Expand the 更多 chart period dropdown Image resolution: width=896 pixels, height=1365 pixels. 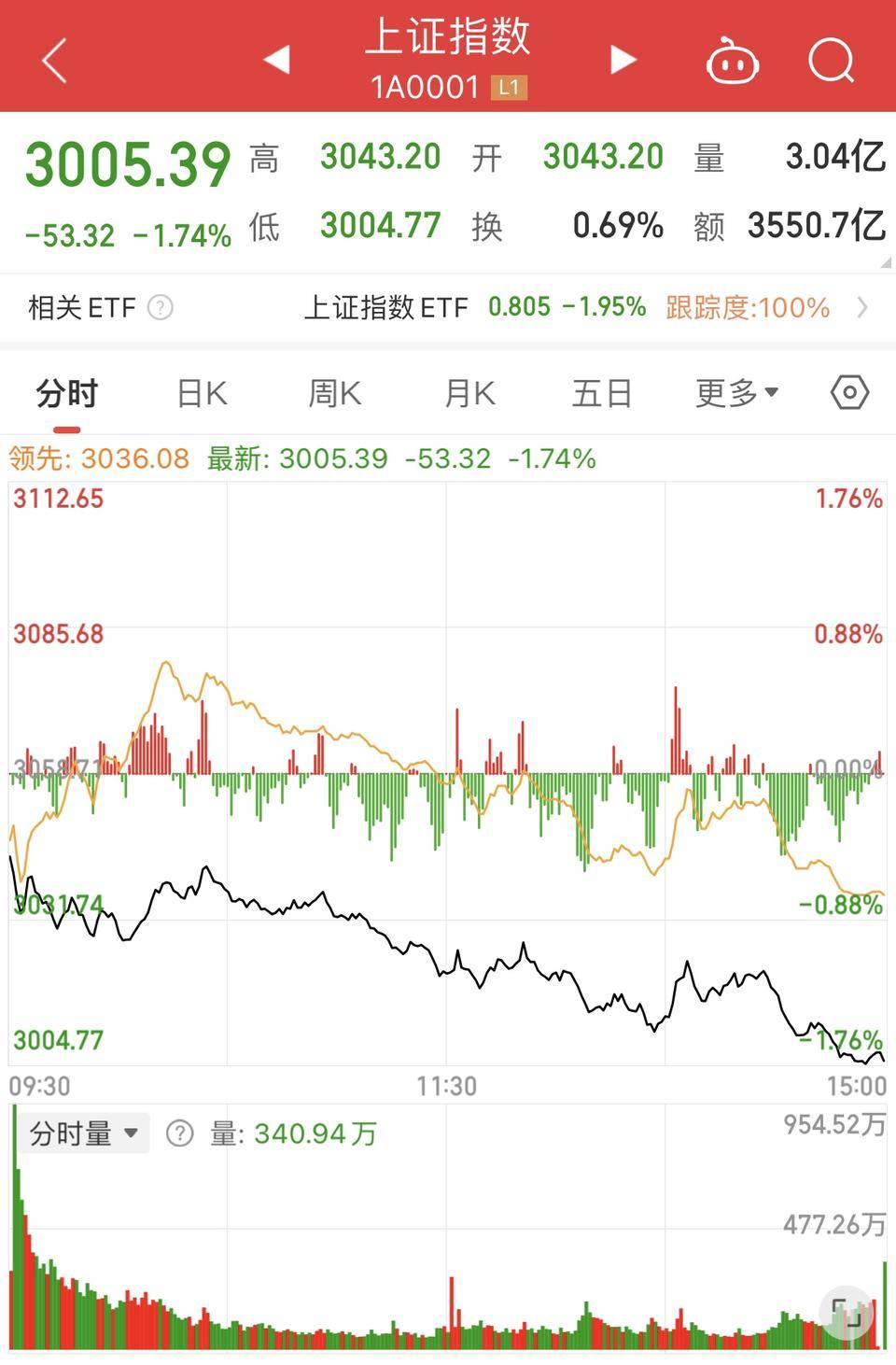coord(736,394)
